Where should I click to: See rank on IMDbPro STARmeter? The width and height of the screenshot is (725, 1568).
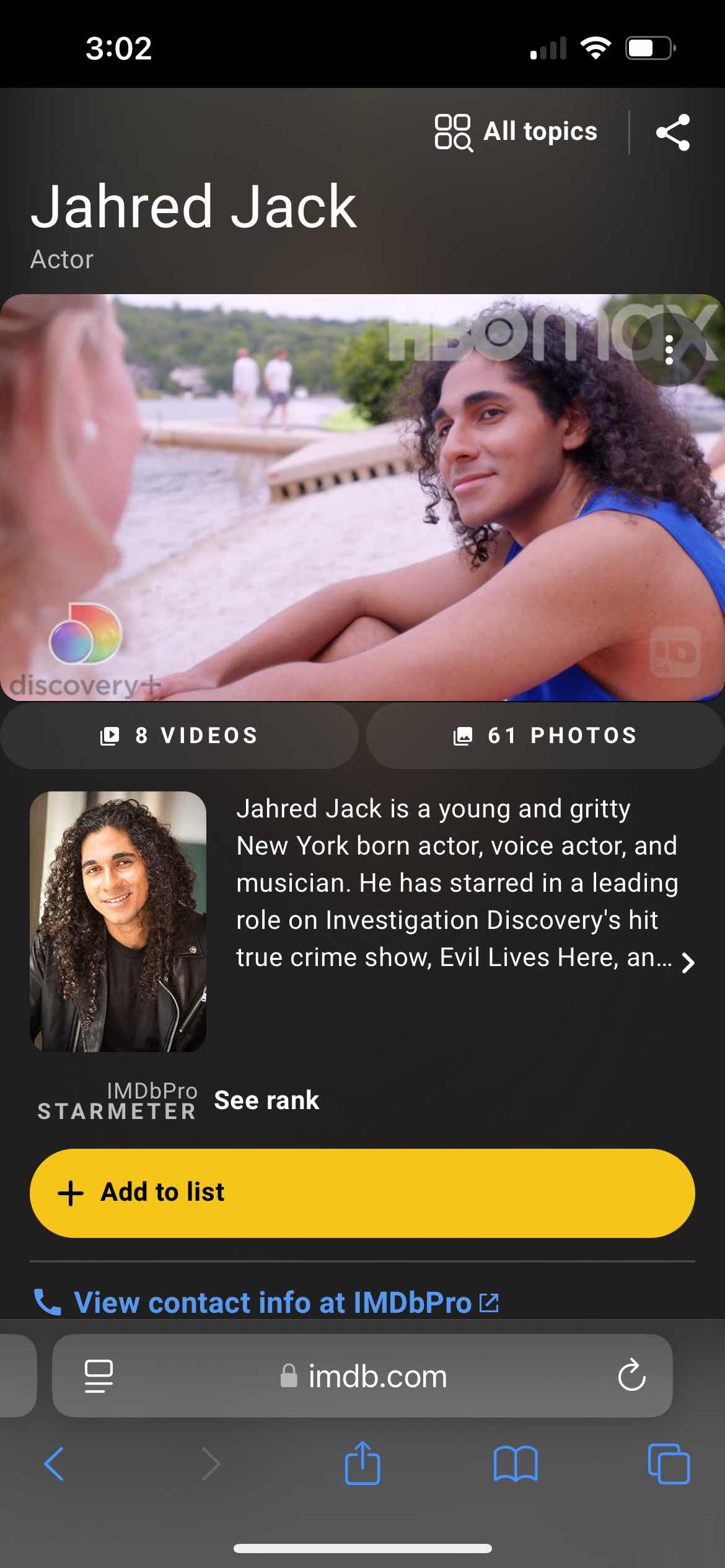[266, 1100]
